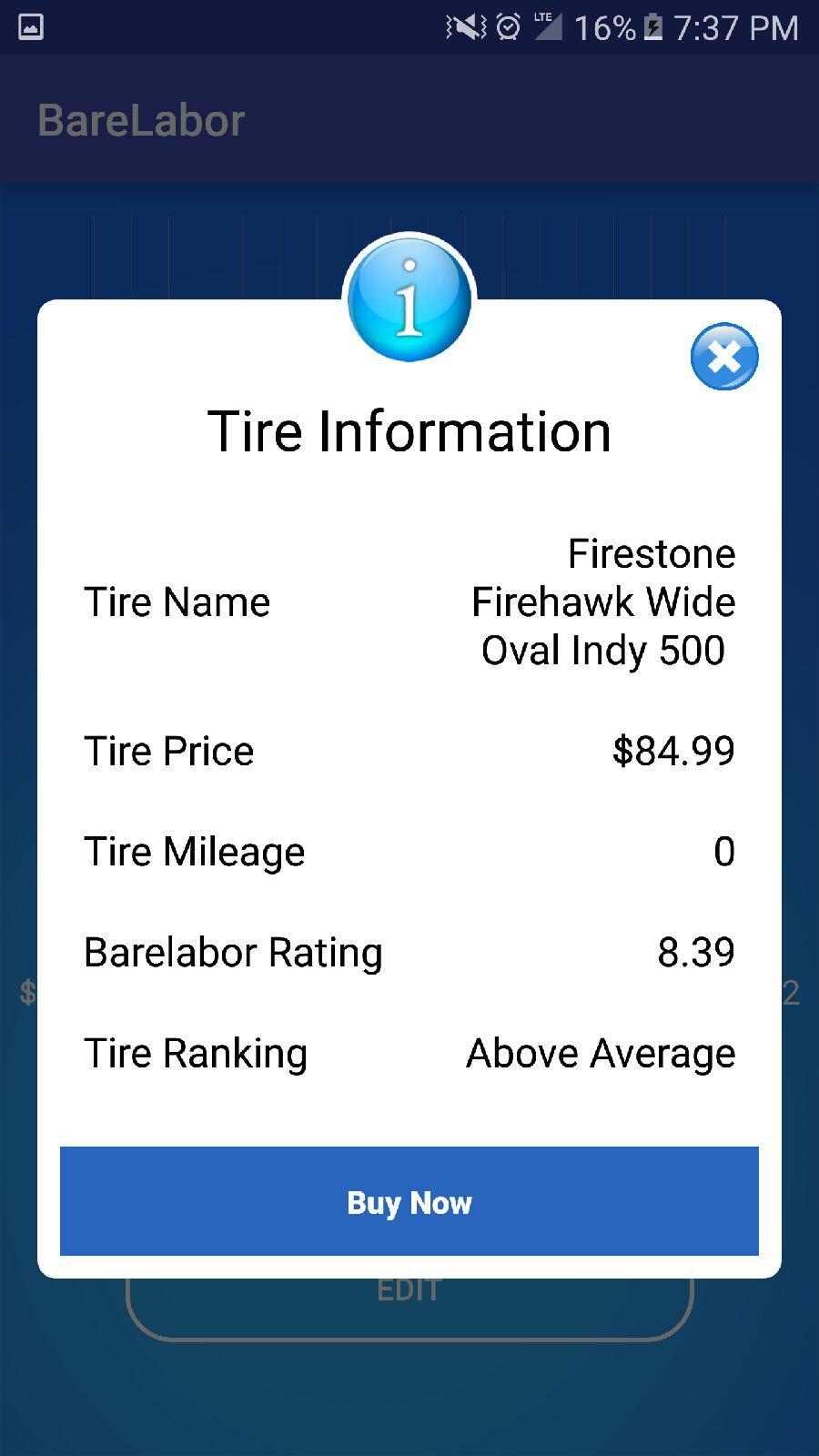This screenshot has width=819, height=1456.
Task: Open the BareLabor app title
Action: click(141, 118)
